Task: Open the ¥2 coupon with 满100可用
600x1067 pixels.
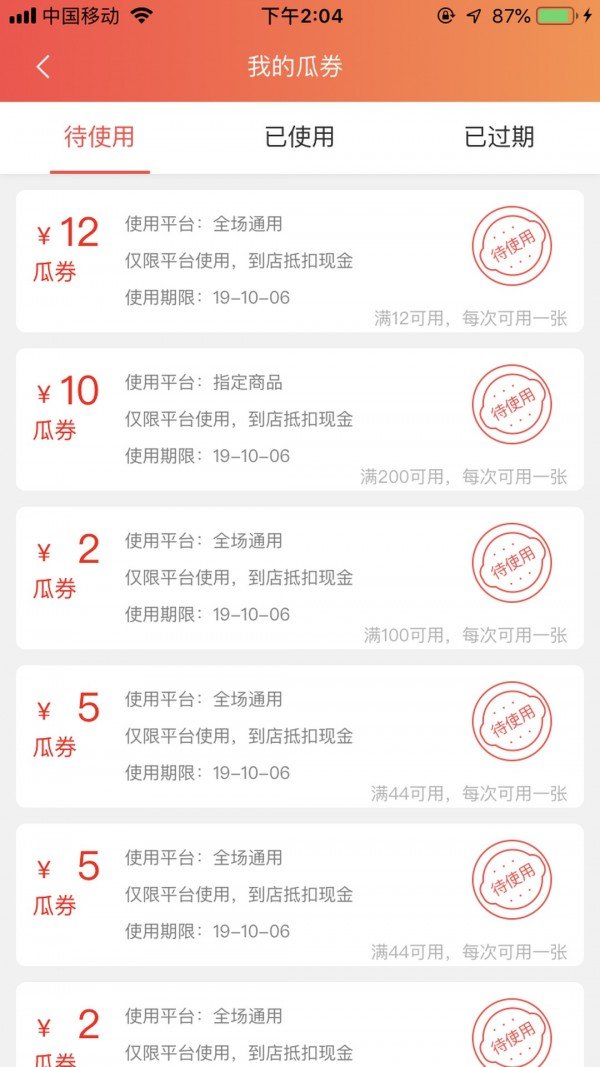Action: pos(299,578)
